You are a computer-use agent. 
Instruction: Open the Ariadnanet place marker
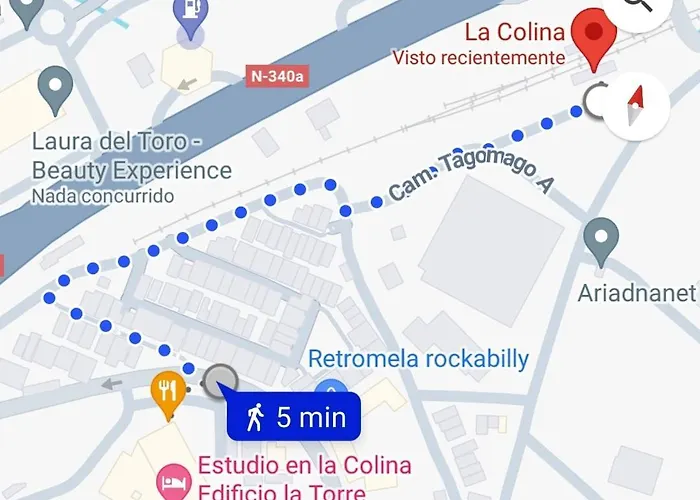601,240
